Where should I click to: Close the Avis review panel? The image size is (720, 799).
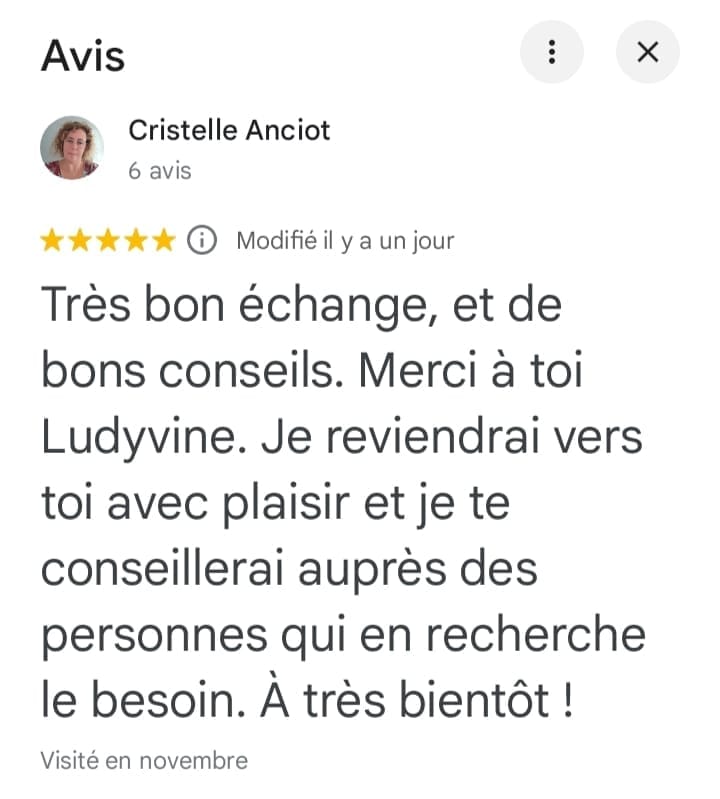click(x=647, y=52)
